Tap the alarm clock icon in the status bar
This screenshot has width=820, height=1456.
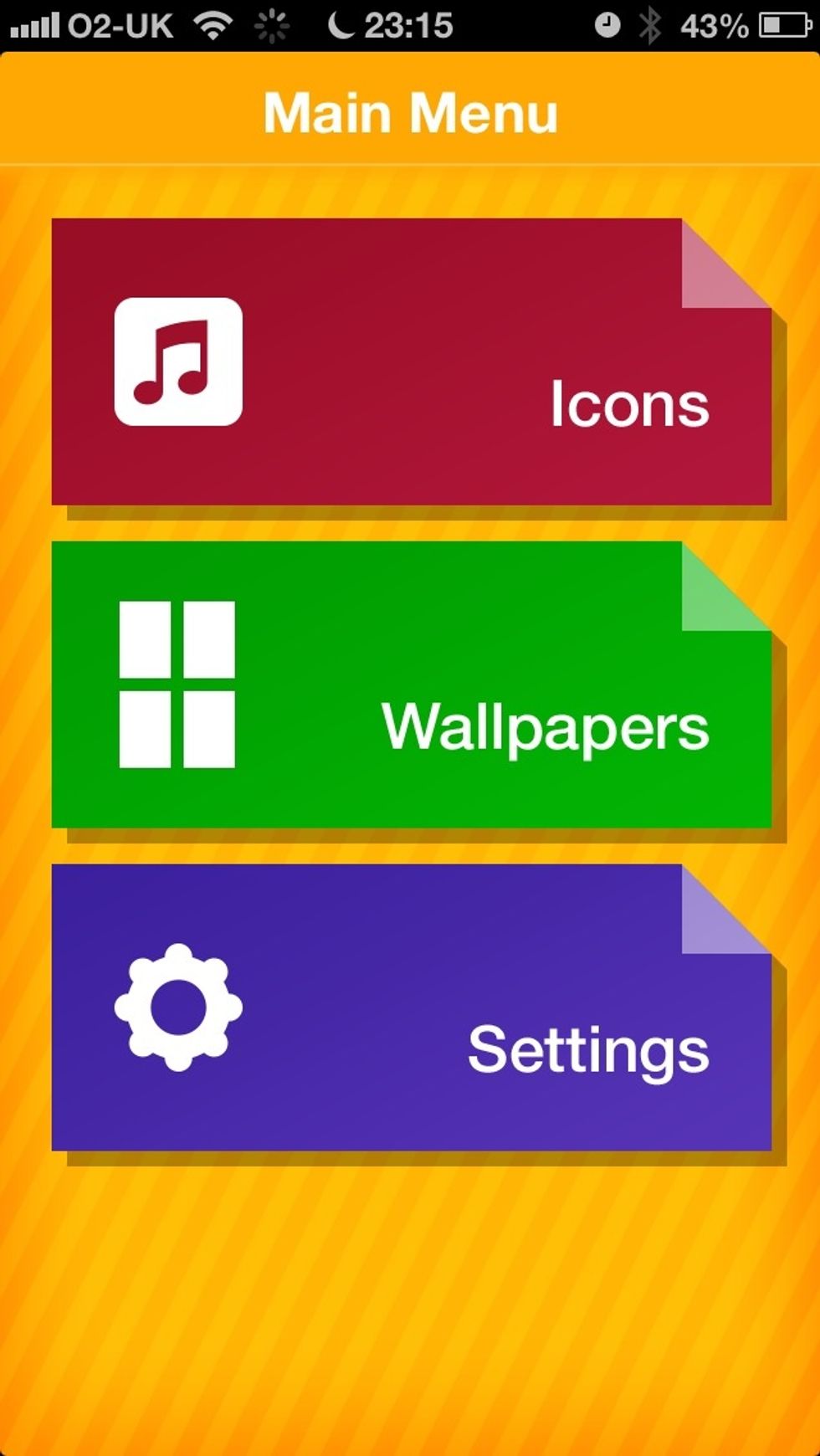607,24
